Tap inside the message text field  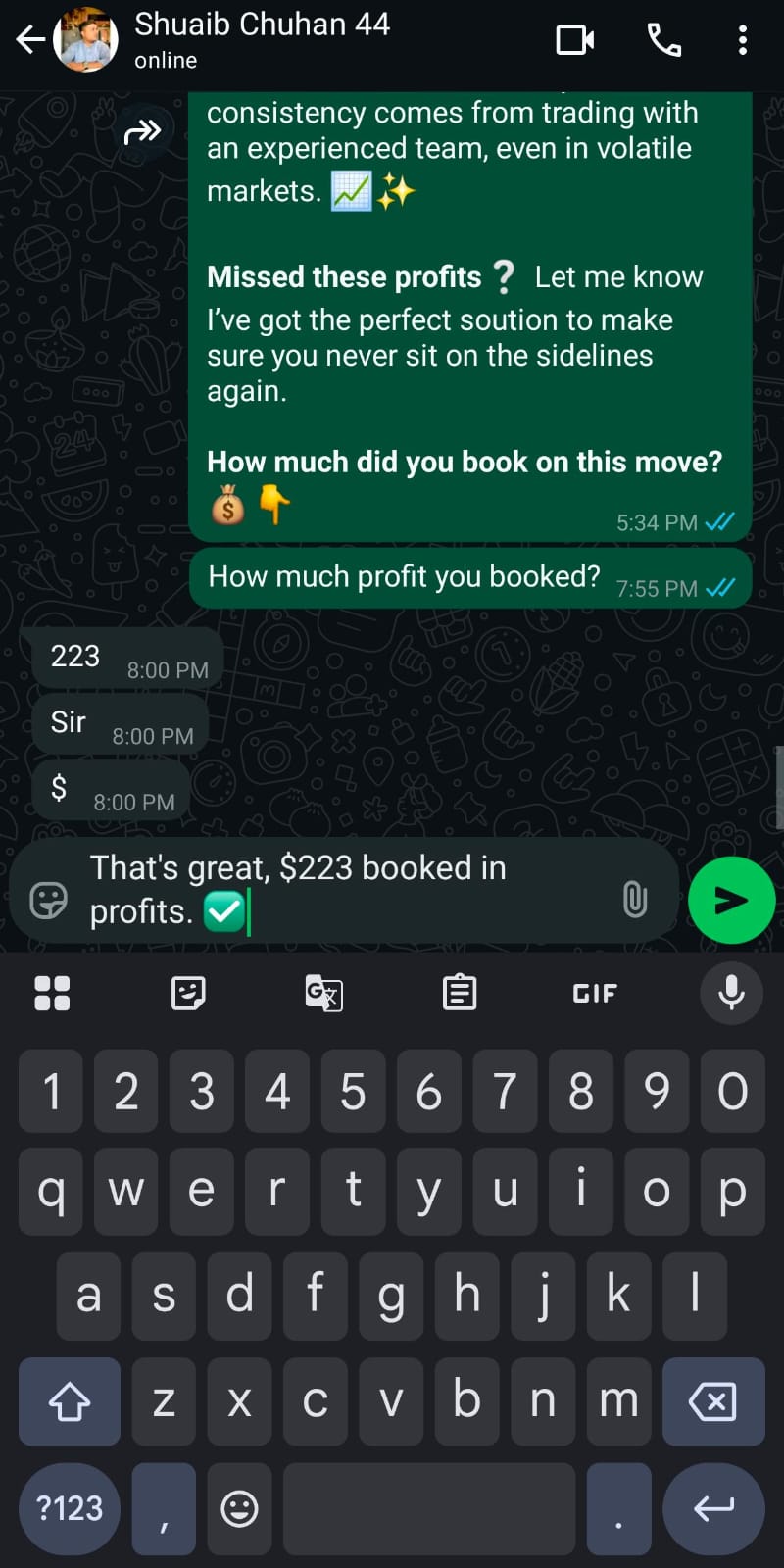tap(343, 889)
